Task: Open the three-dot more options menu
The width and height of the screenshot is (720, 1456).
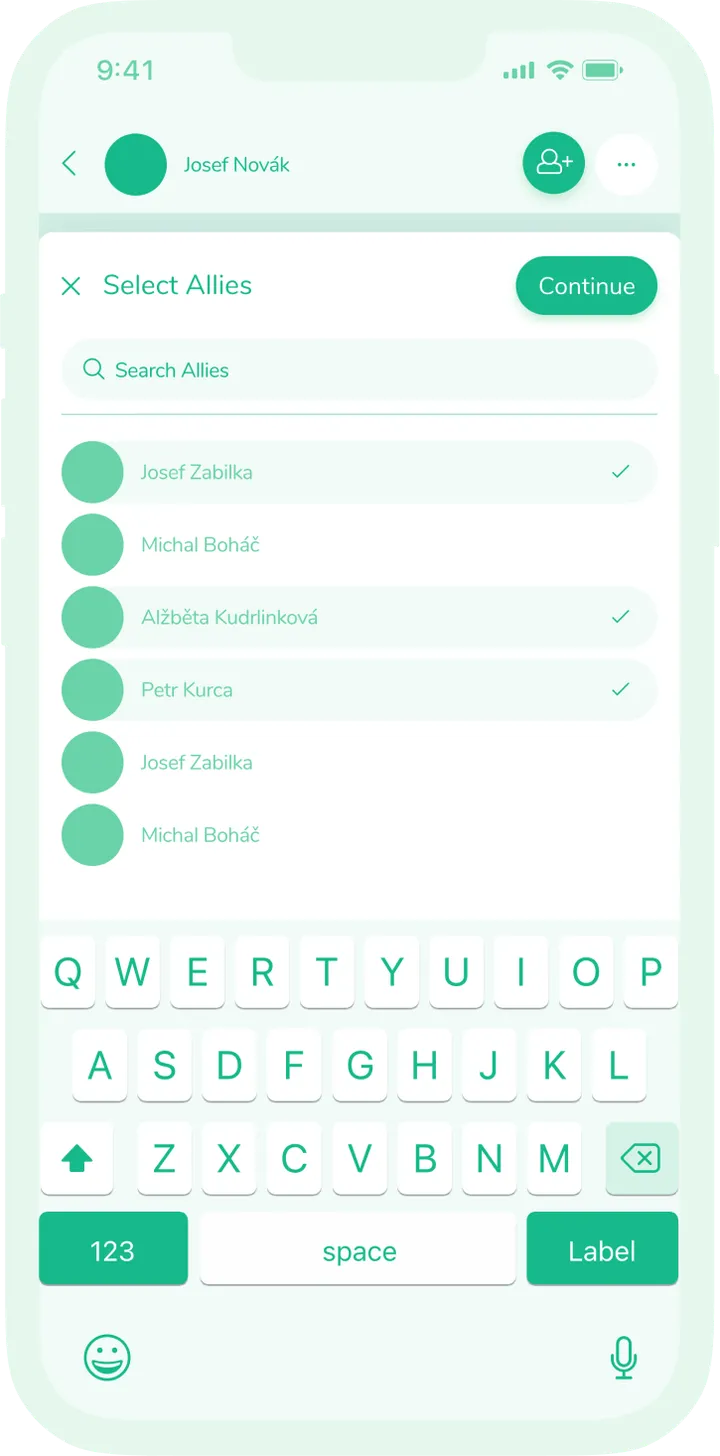Action: point(626,164)
